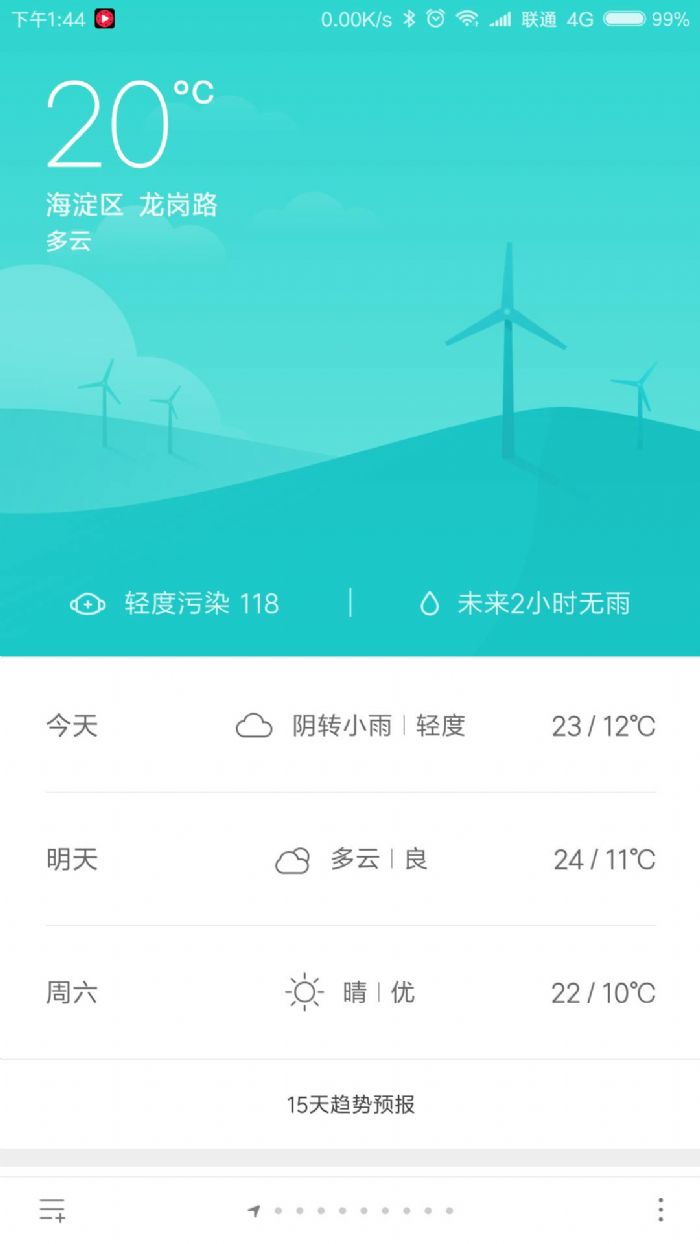Image resolution: width=700 pixels, height=1244 pixels.
Task: Open tomorrow's 明天 forecast row
Action: point(350,859)
